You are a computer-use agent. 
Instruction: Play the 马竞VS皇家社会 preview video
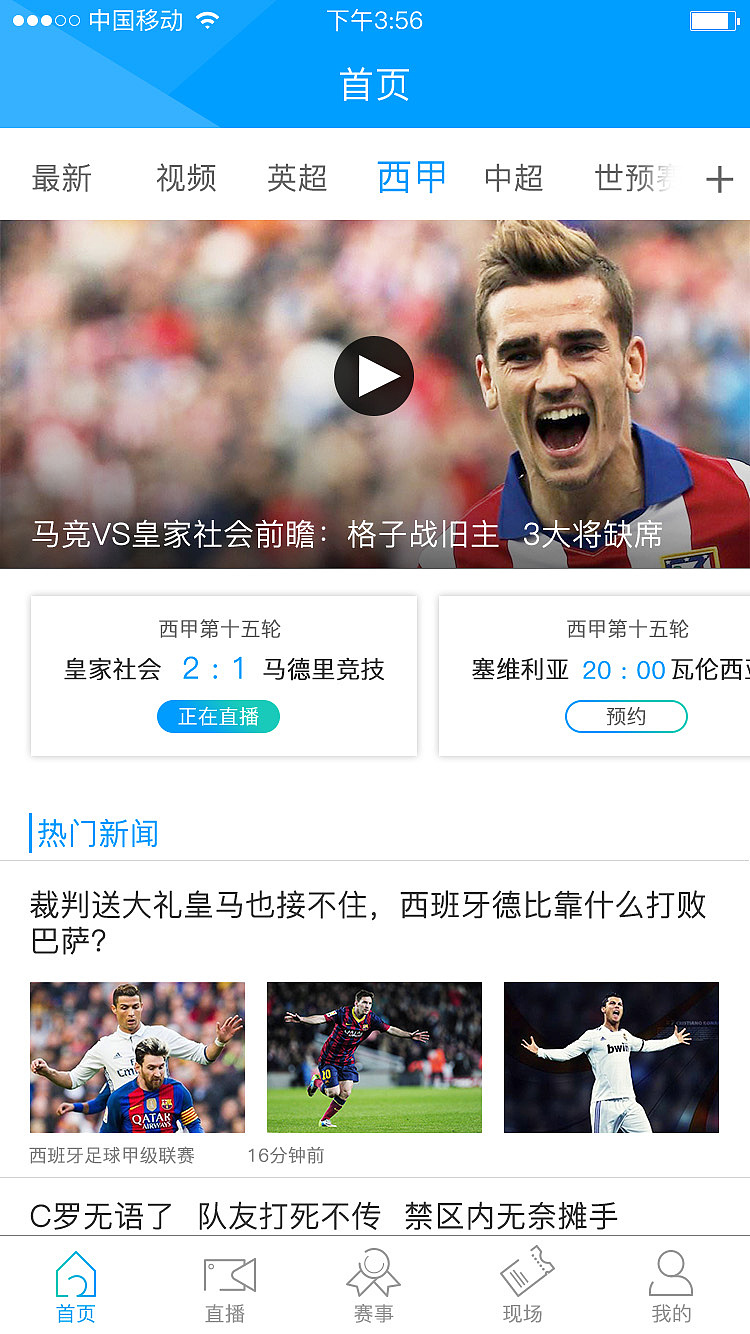(374, 376)
